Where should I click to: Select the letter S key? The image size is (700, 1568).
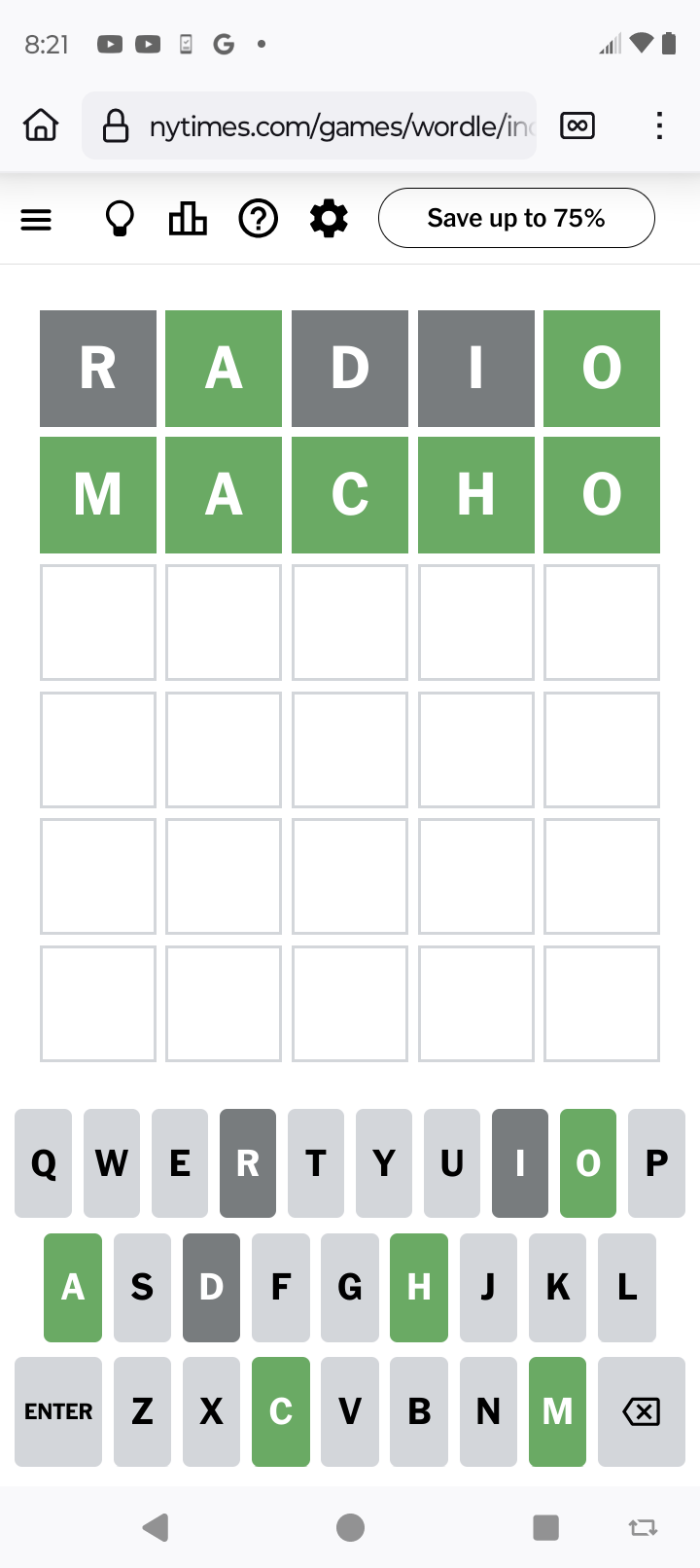(x=142, y=1288)
